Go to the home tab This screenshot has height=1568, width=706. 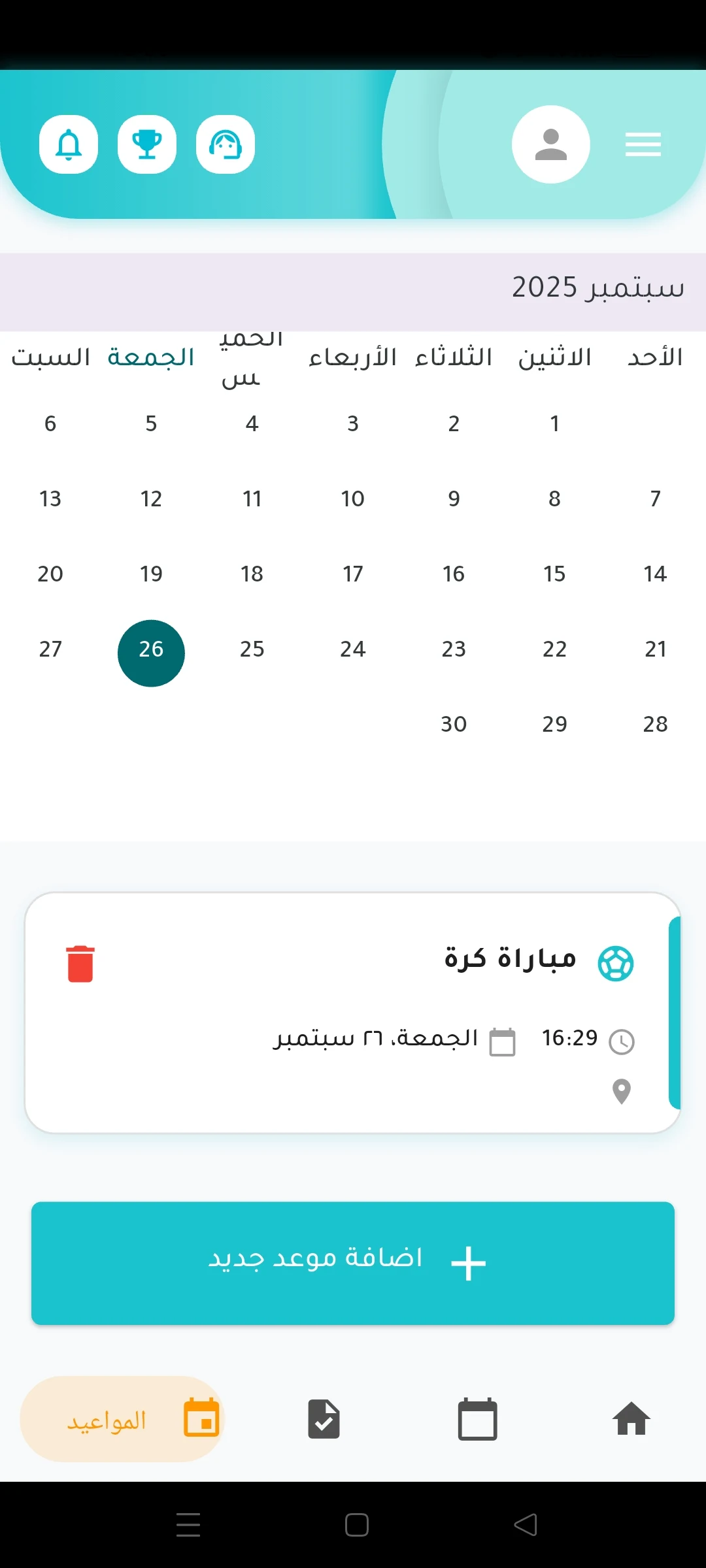tap(631, 1419)
